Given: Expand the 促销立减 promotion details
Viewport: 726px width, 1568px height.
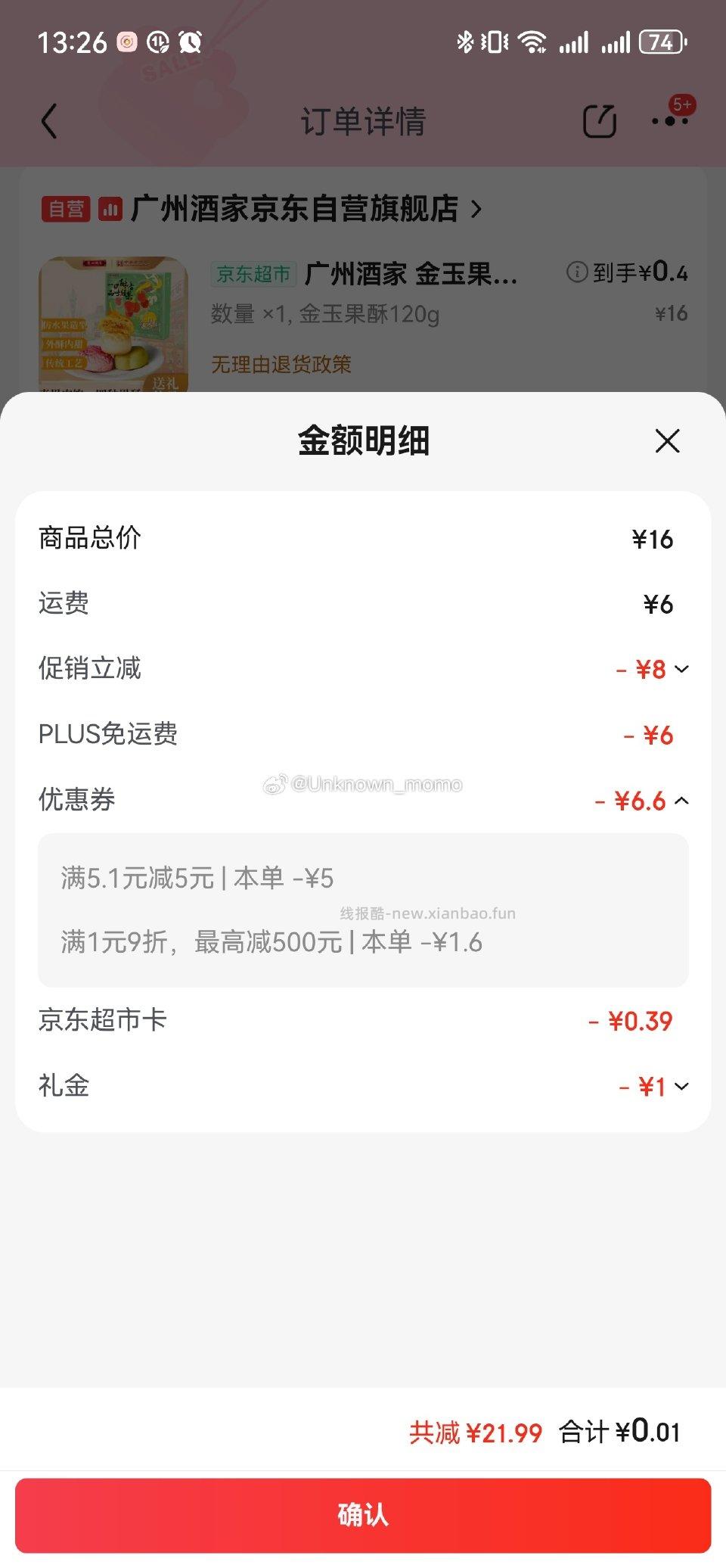Looking at the screenshot, I should [682, 669].
